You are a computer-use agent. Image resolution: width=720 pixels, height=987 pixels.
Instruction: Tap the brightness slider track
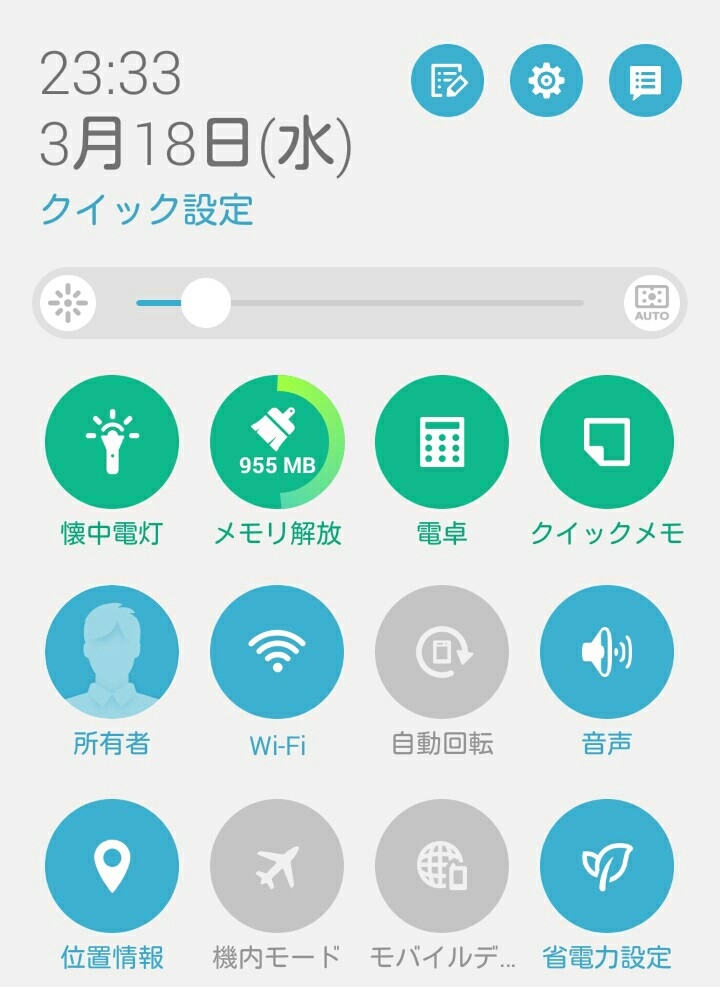point(400,303)
